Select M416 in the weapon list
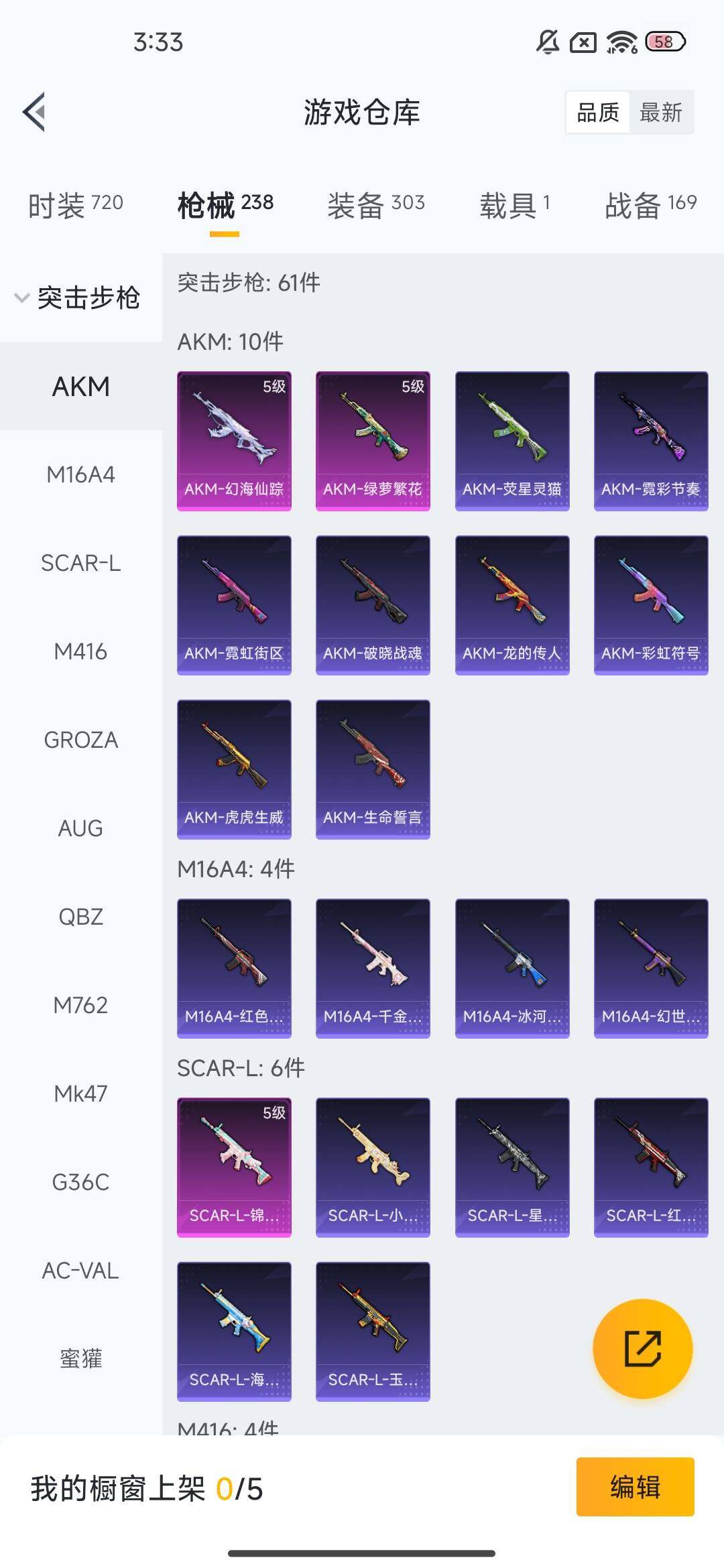 pos(80,652)
